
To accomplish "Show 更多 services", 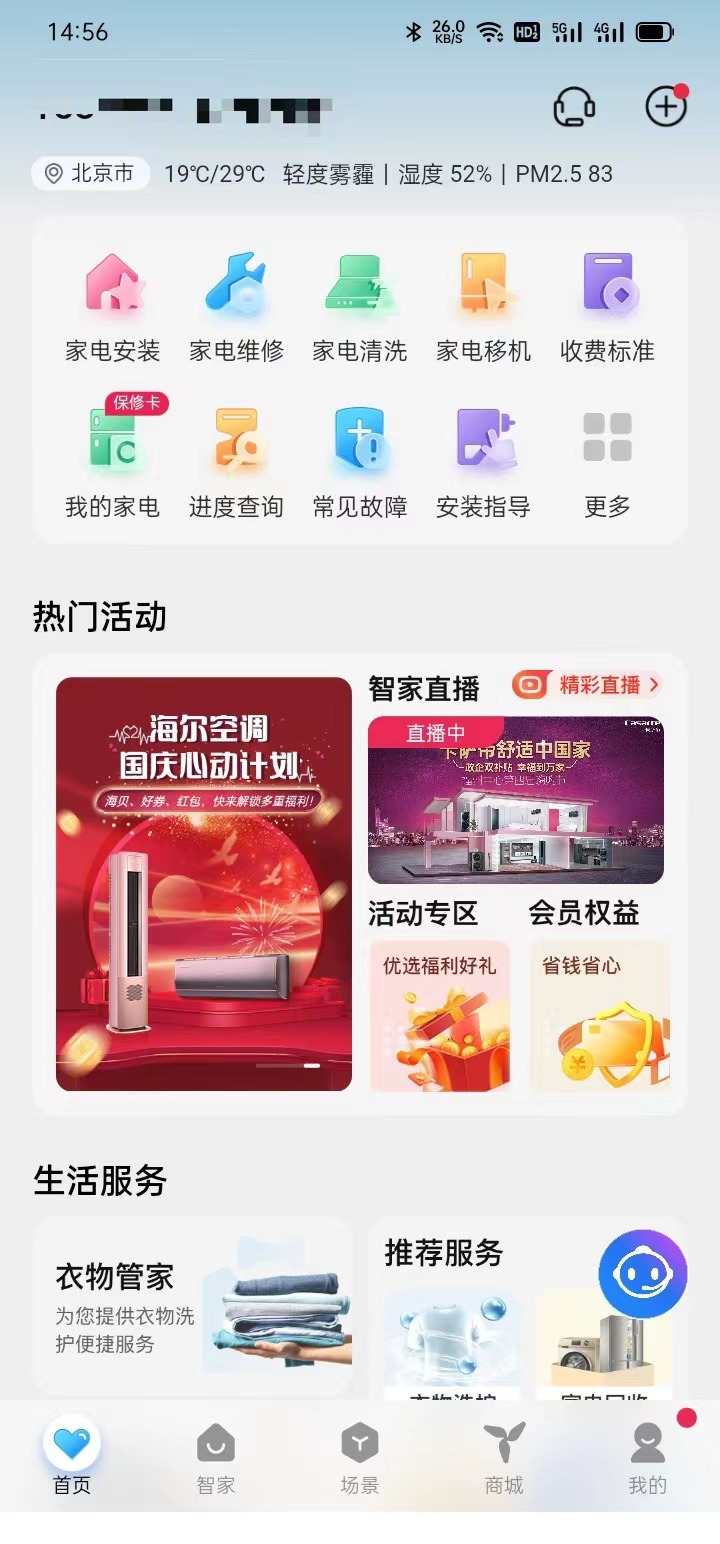I will 607,460.
